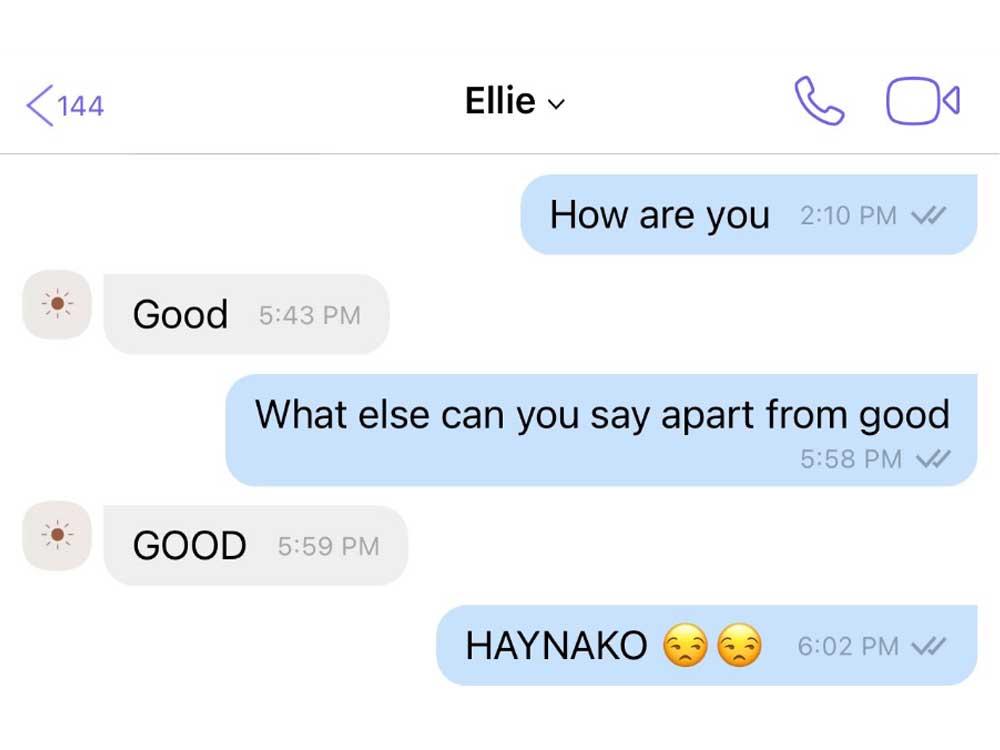Start a voice call with Ellie
The width and height of the screenshot is (1000, 750).
tap(819, 102)
